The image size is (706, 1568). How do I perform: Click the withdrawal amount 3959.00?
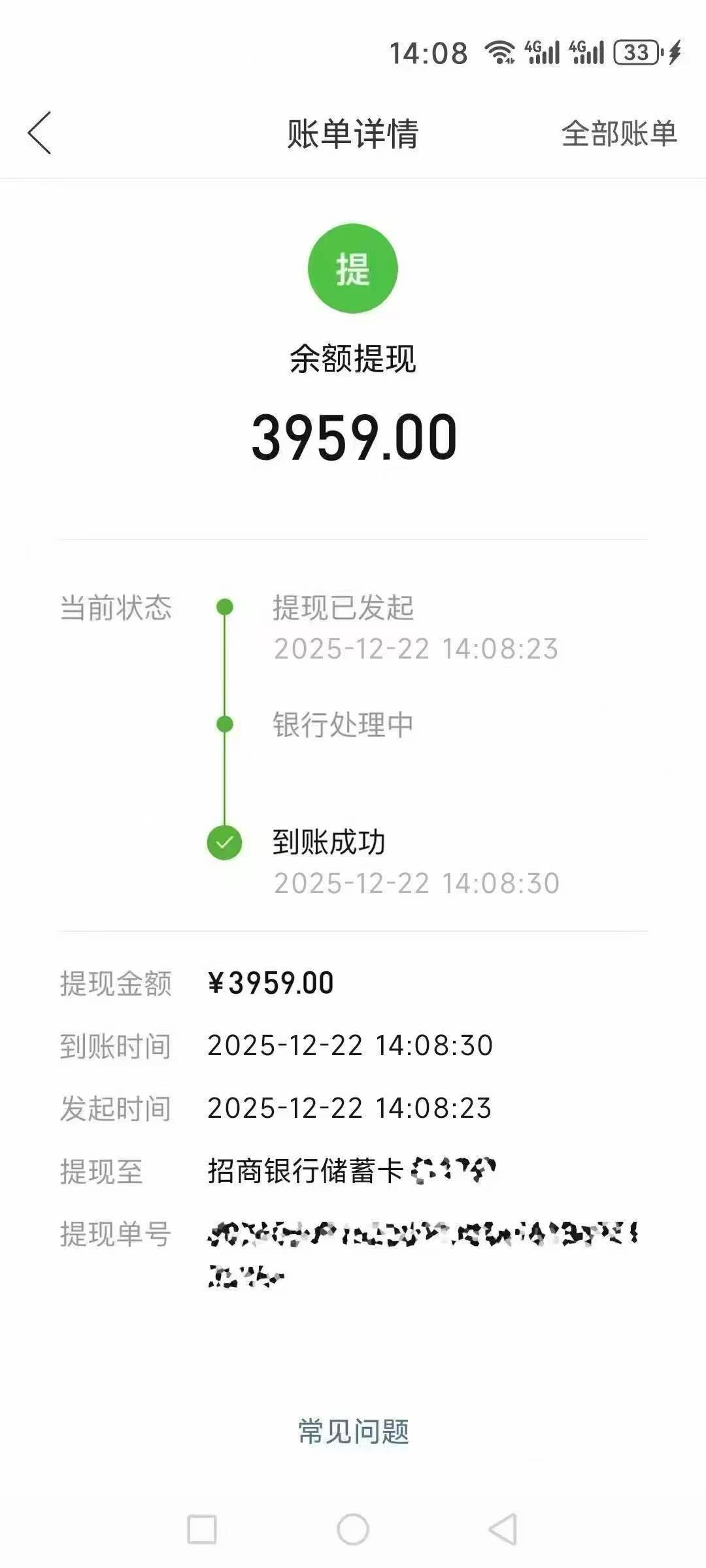[x=353, y=439]
